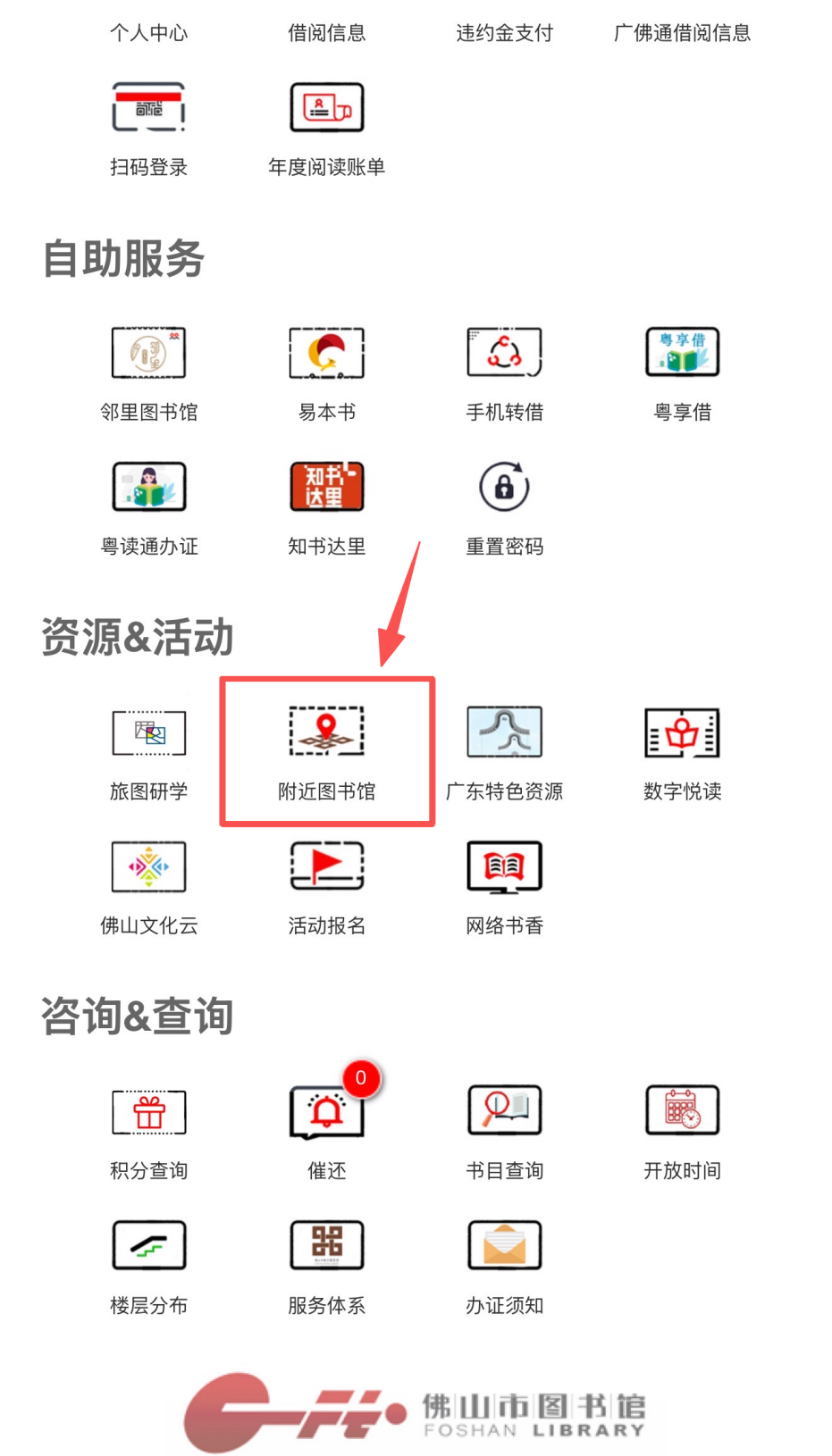The height and width of the screenshot is (1456, 832).
Task: Open 旅图研学 item
Action: [148, 734]
